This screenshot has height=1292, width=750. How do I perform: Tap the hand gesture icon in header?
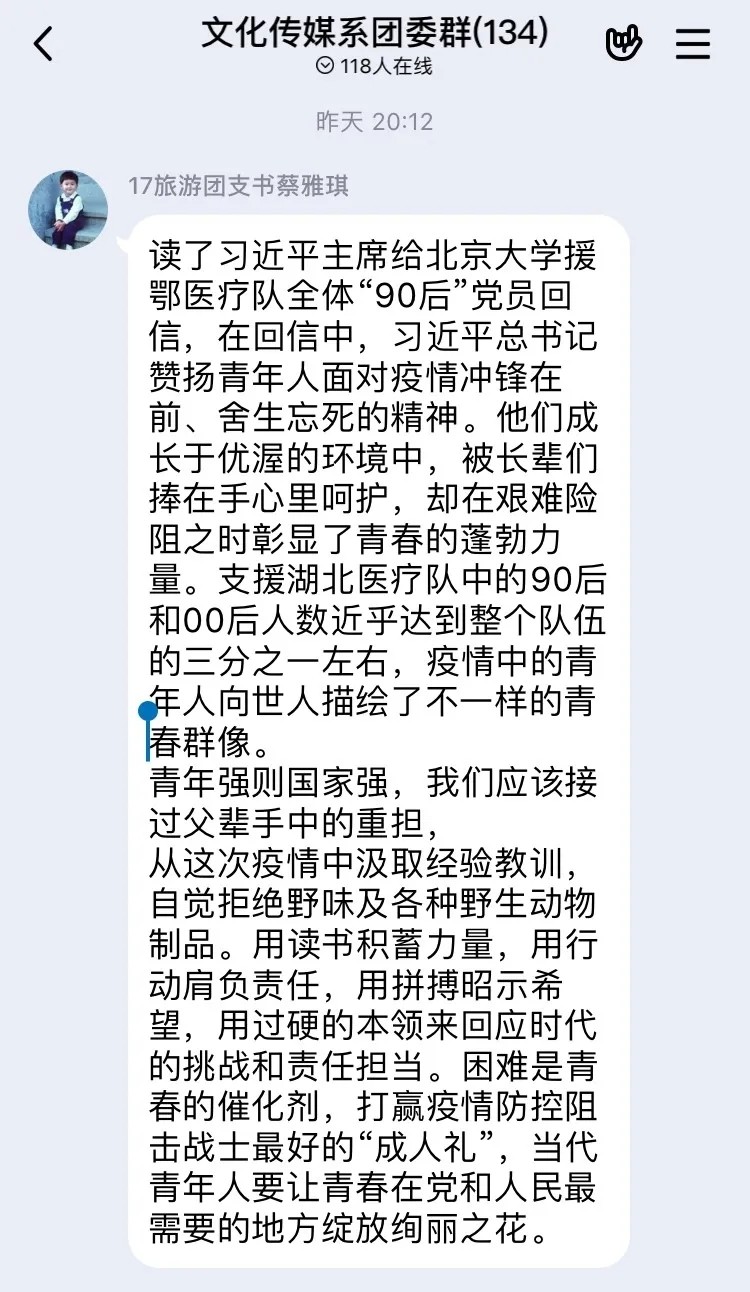(624, 44)
